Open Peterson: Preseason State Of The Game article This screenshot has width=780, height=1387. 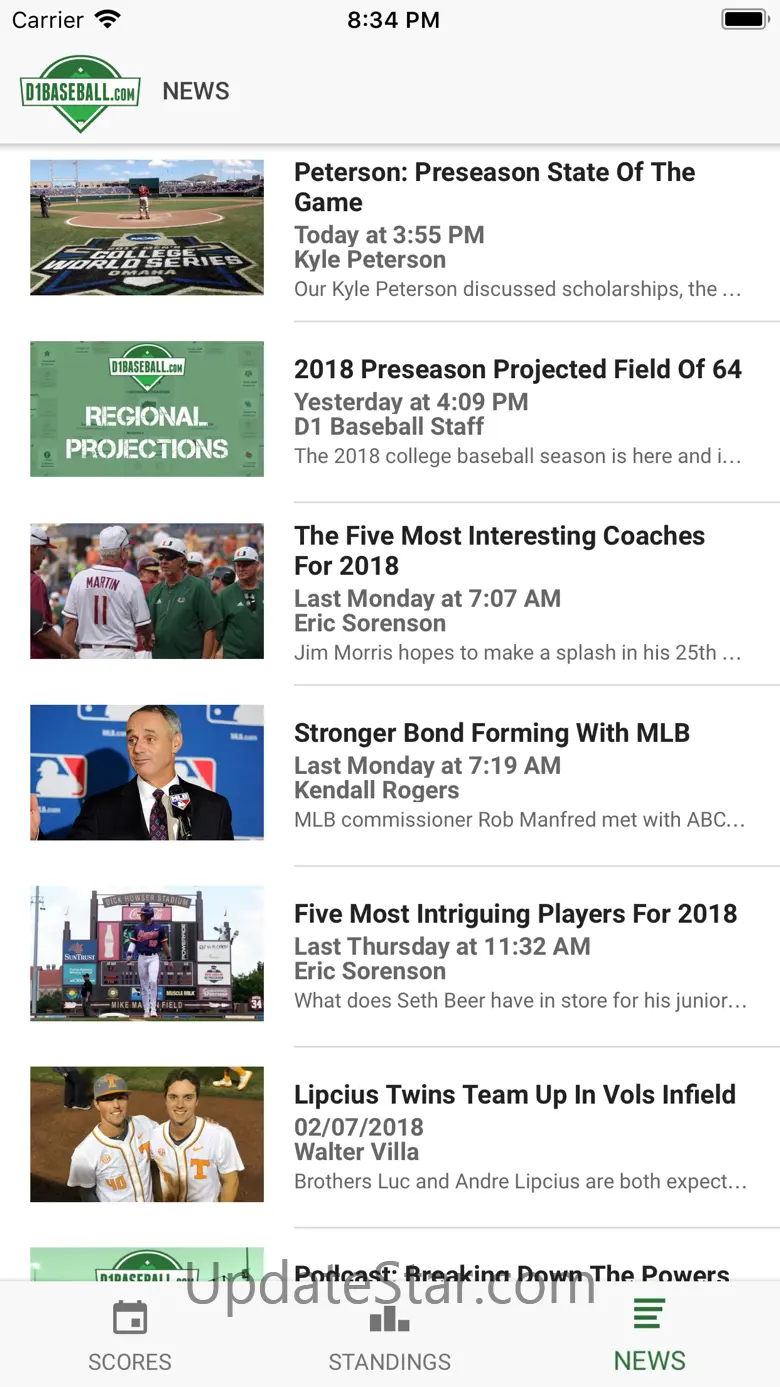click(494, 187)
